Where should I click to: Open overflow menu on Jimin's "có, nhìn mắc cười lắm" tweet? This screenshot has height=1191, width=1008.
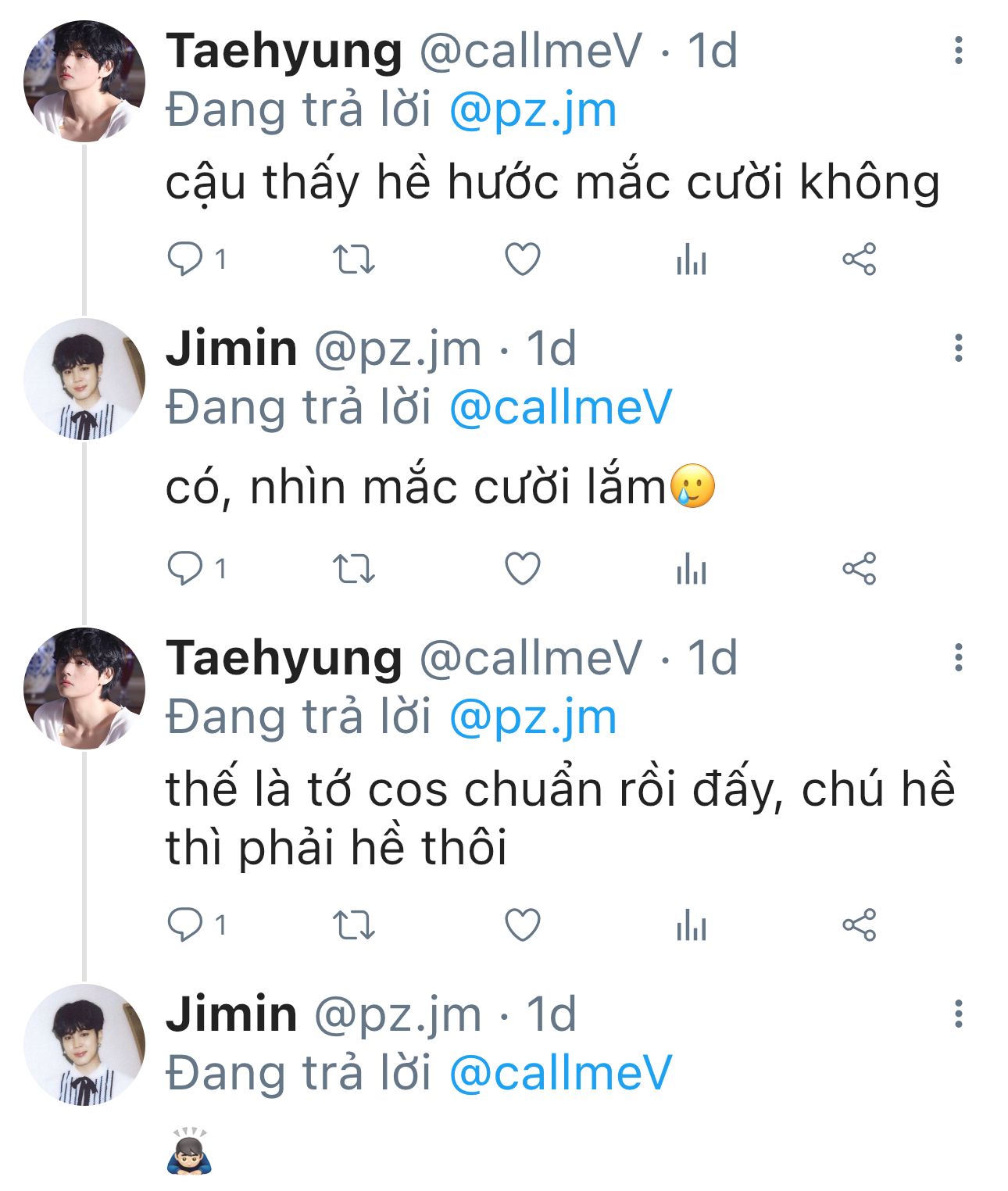point(958,348)
